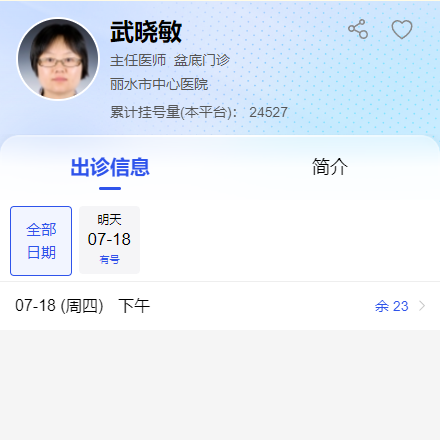The image size is (440, 440).
Task: Select the 出诊信息 tab
Action: 110,167
